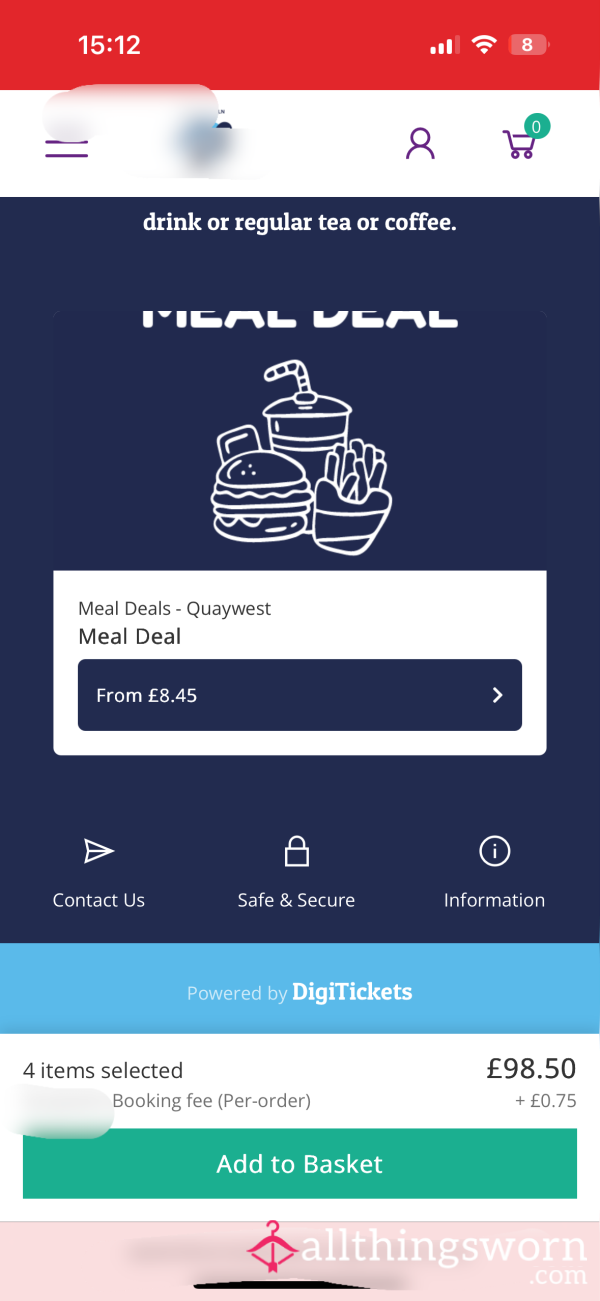600x1301 pixels.
Task: Open the Meal Deal from £8.45 option
Action: pyautogui.click(x=300, y=695)
